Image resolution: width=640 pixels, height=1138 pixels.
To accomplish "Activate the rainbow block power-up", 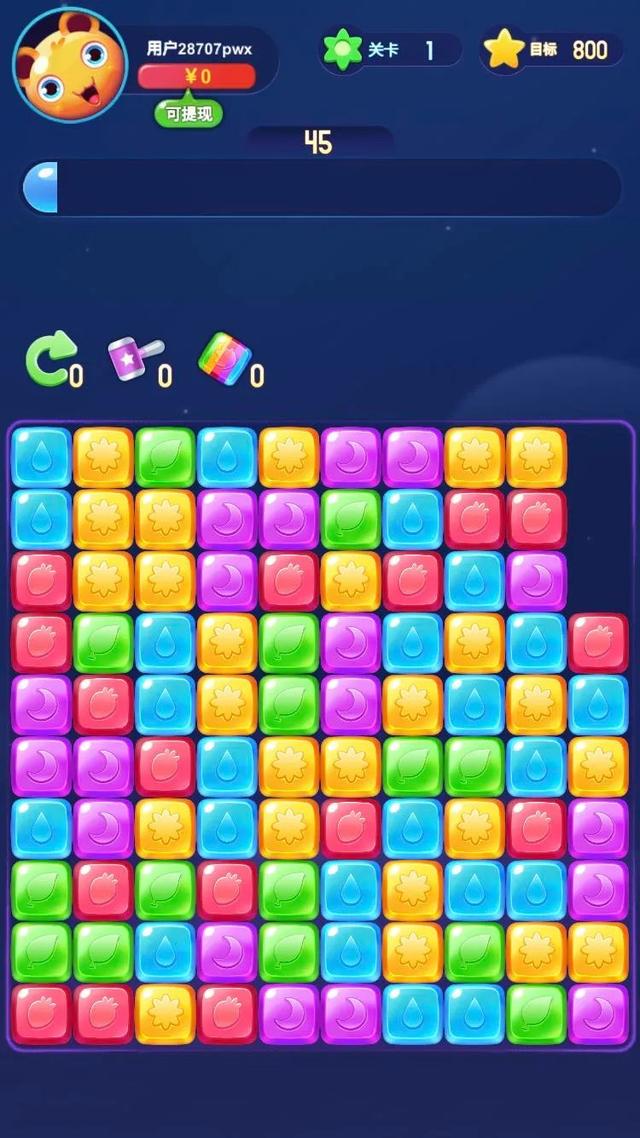I will tap(225, 359).
